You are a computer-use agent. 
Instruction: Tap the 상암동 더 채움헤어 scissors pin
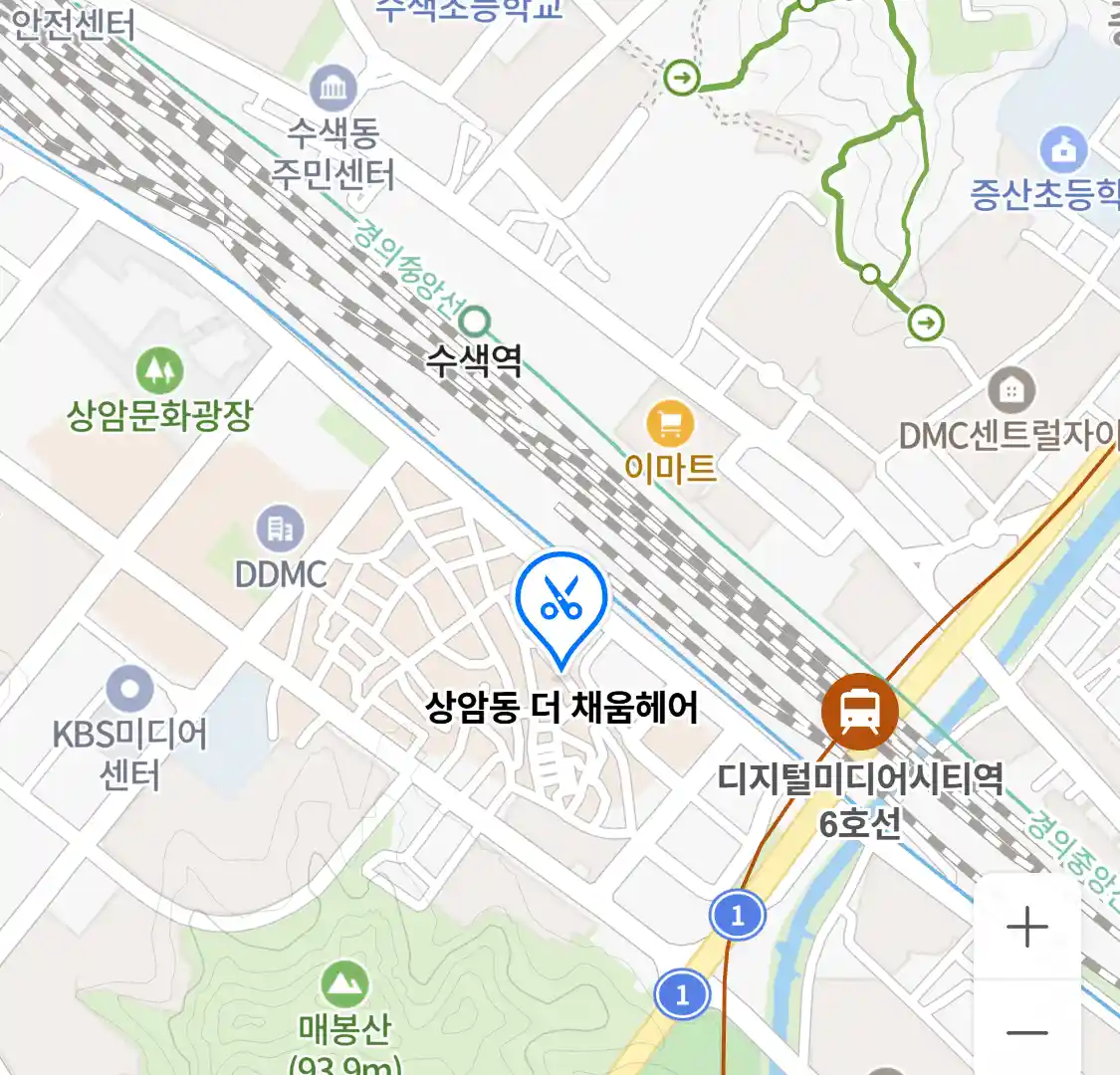[x=561, y=603]
